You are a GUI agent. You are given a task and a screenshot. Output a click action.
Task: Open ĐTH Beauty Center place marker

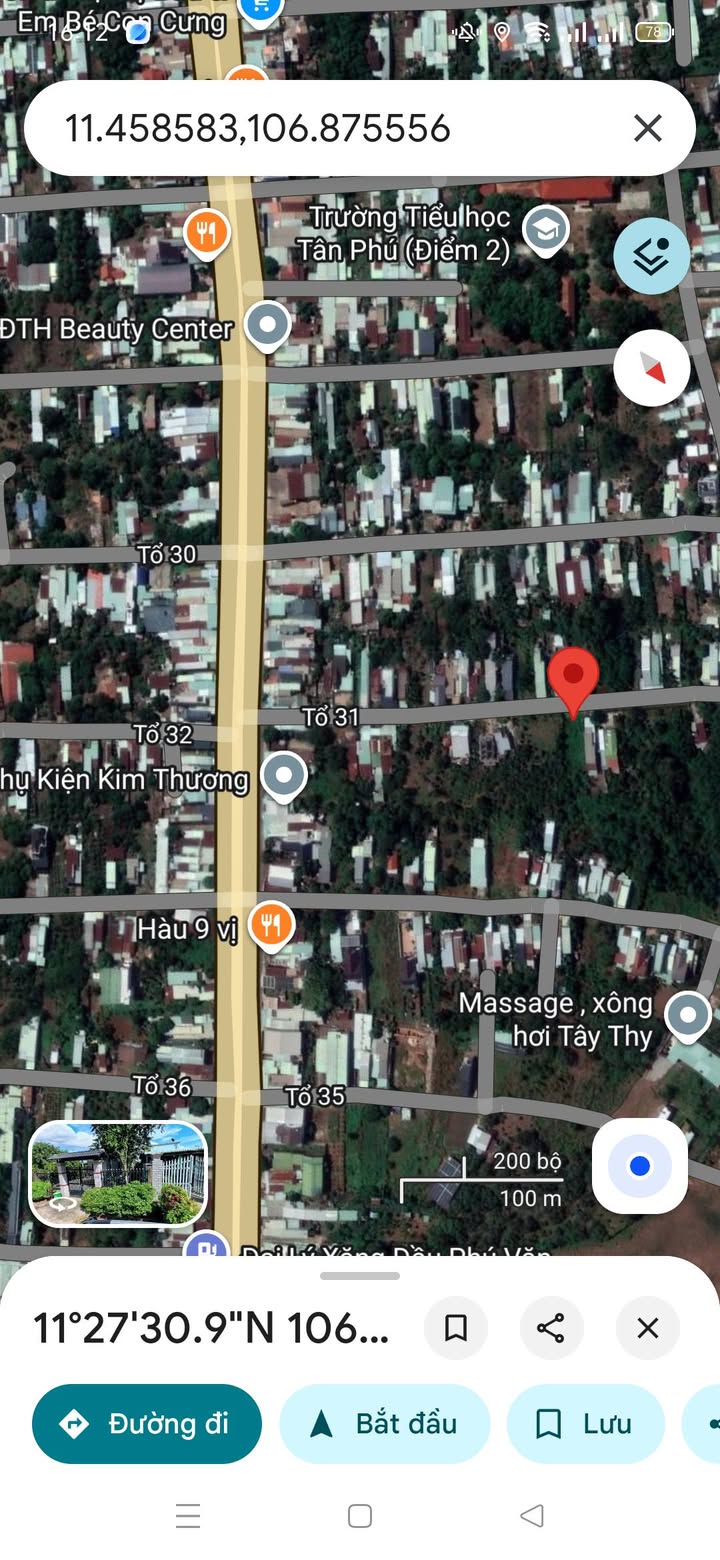tap(267, 326)
